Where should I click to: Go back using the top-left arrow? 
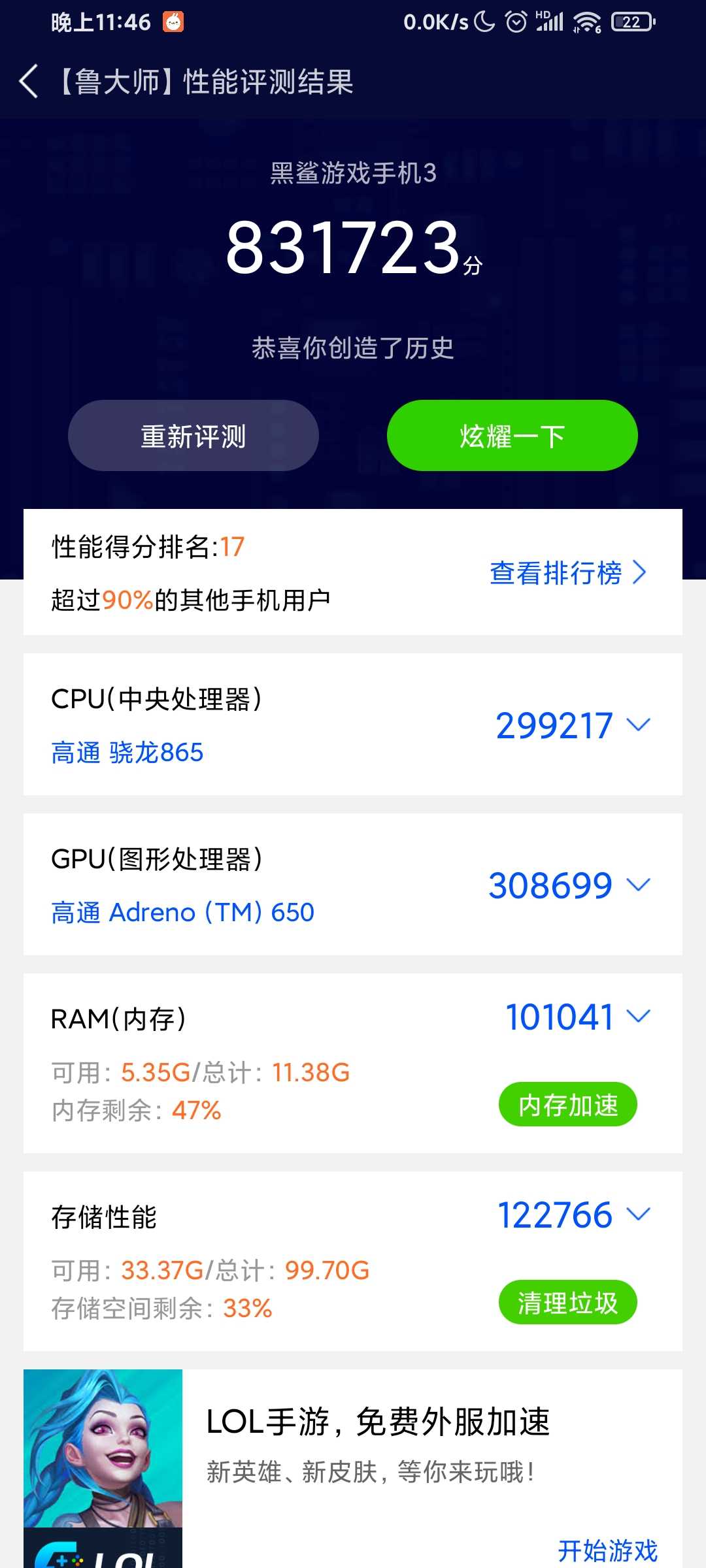point(29,82)
